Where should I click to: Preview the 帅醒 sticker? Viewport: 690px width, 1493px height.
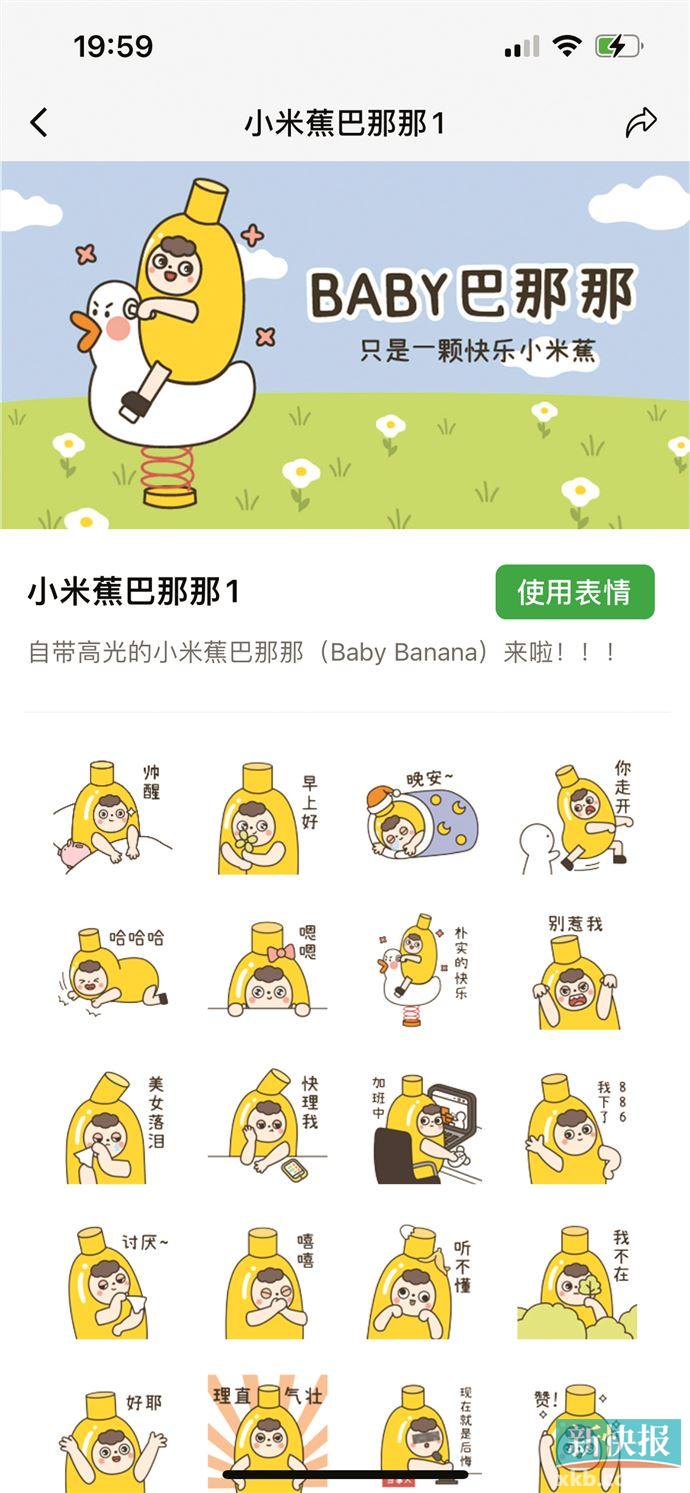pos(111,818)
